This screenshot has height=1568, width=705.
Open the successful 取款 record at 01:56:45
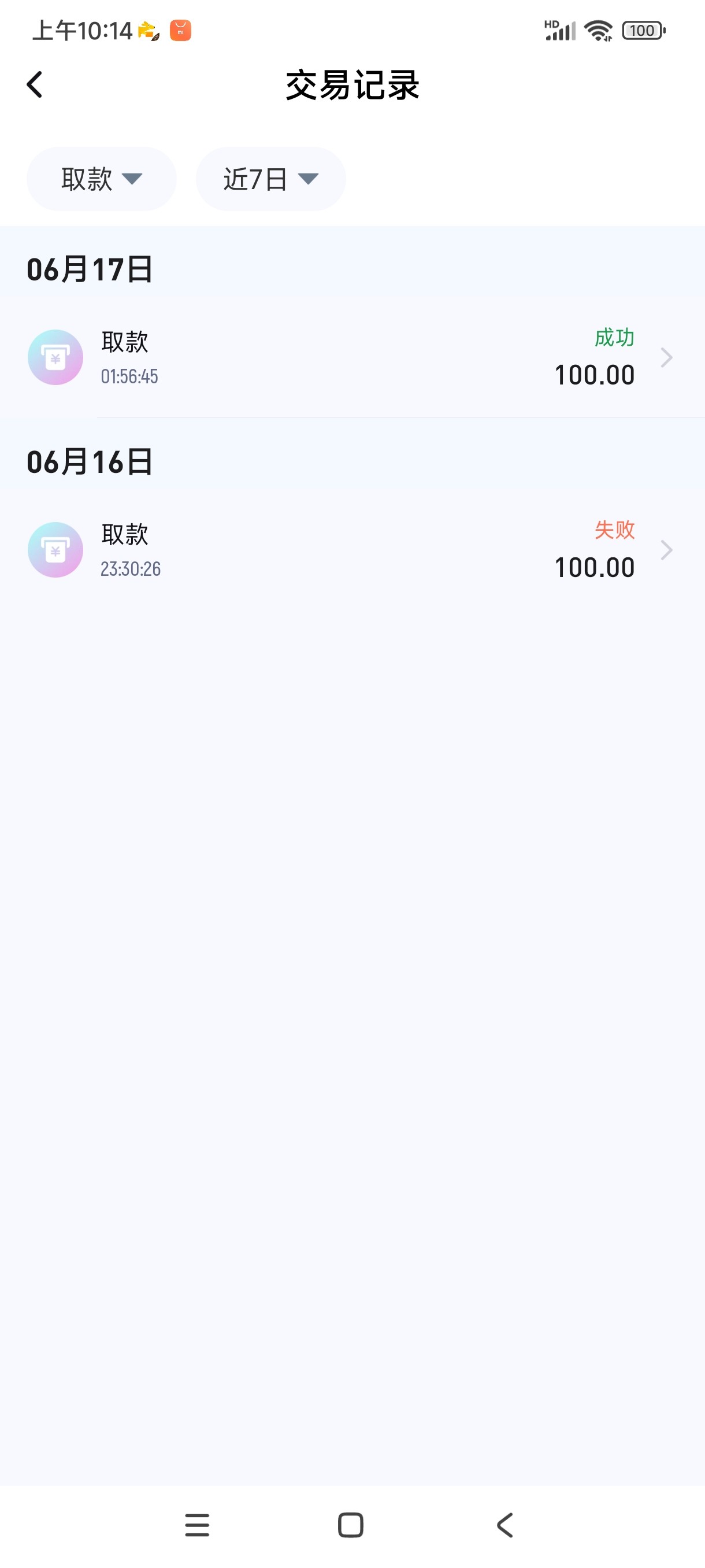[352, 357]
